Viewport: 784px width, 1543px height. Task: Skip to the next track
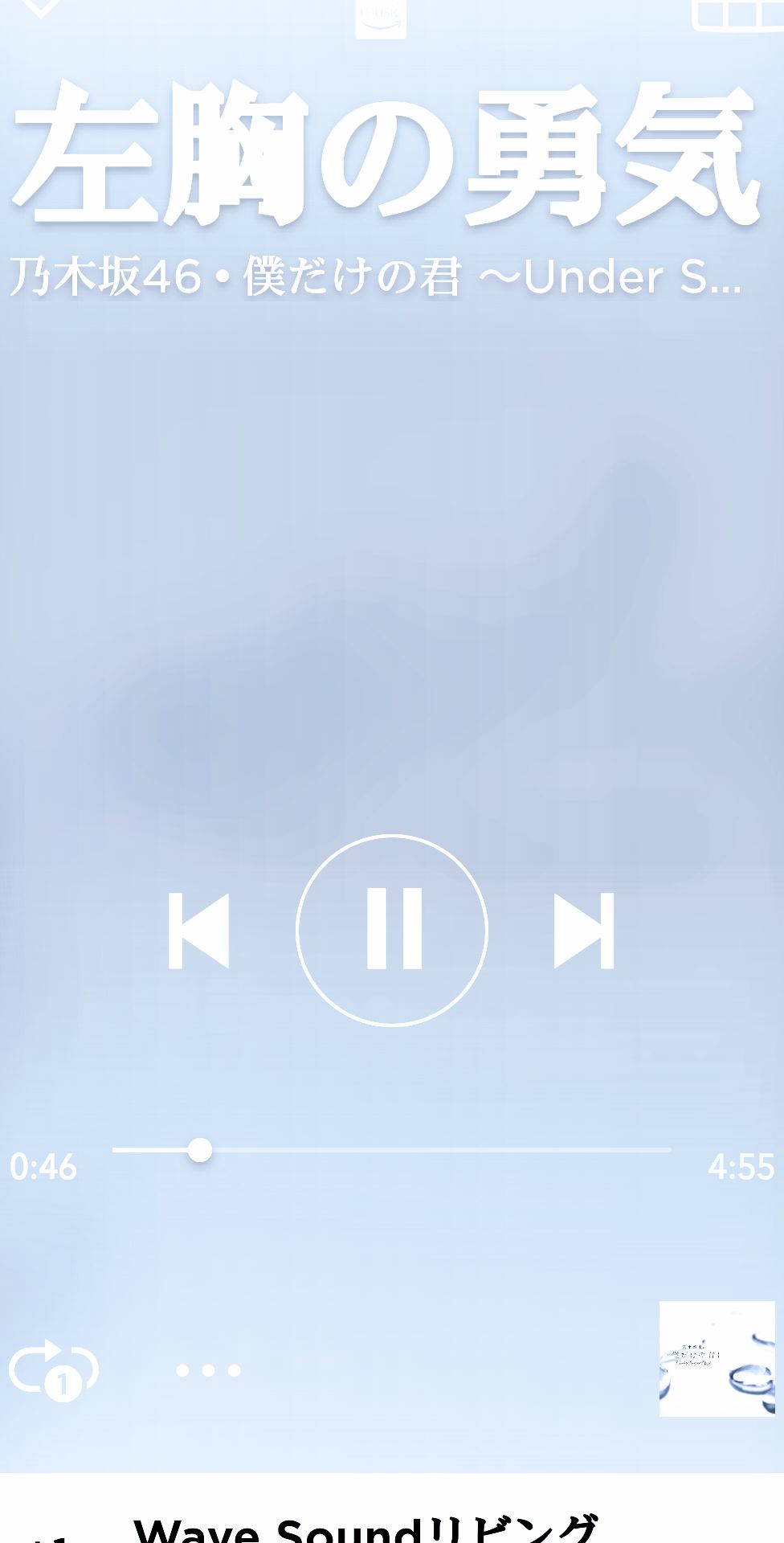584,931
